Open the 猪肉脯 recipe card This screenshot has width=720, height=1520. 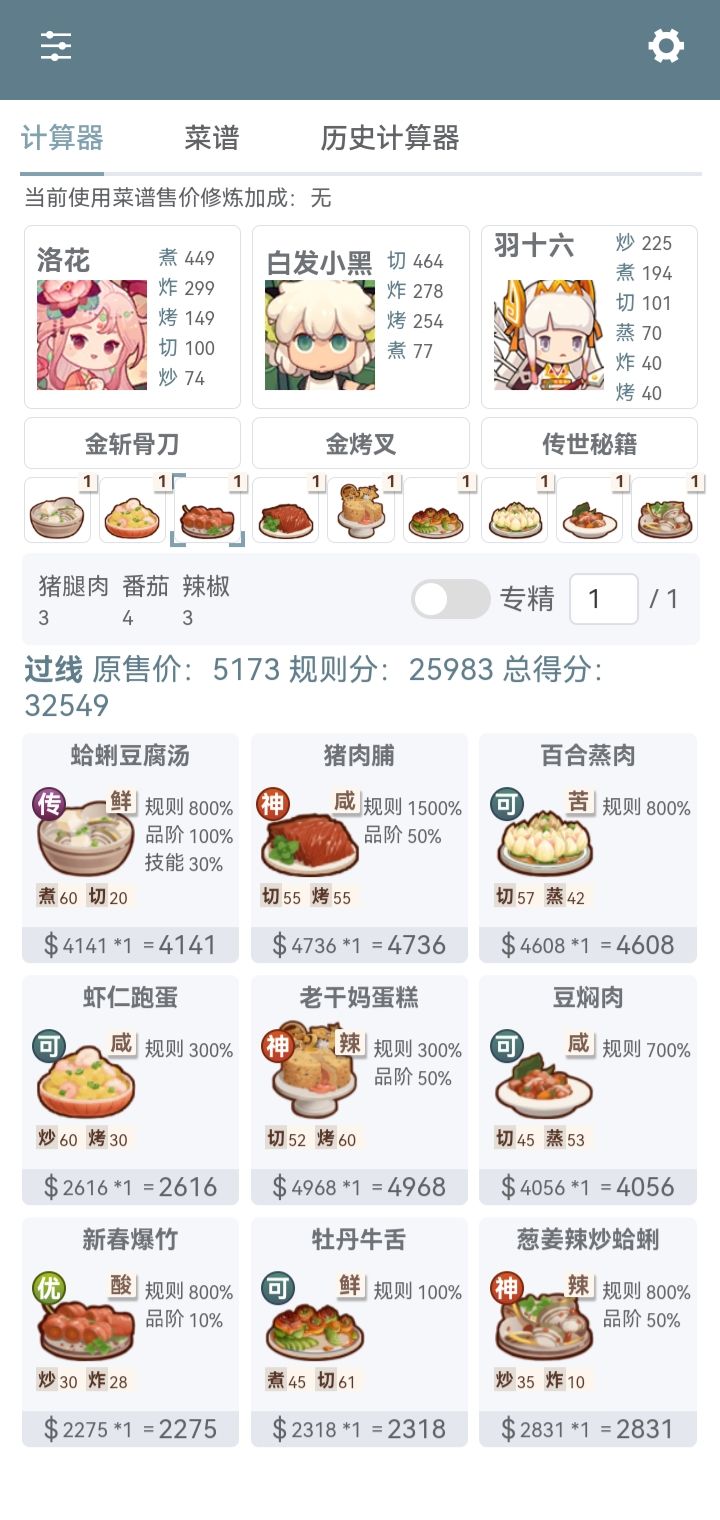pos(360,848)
